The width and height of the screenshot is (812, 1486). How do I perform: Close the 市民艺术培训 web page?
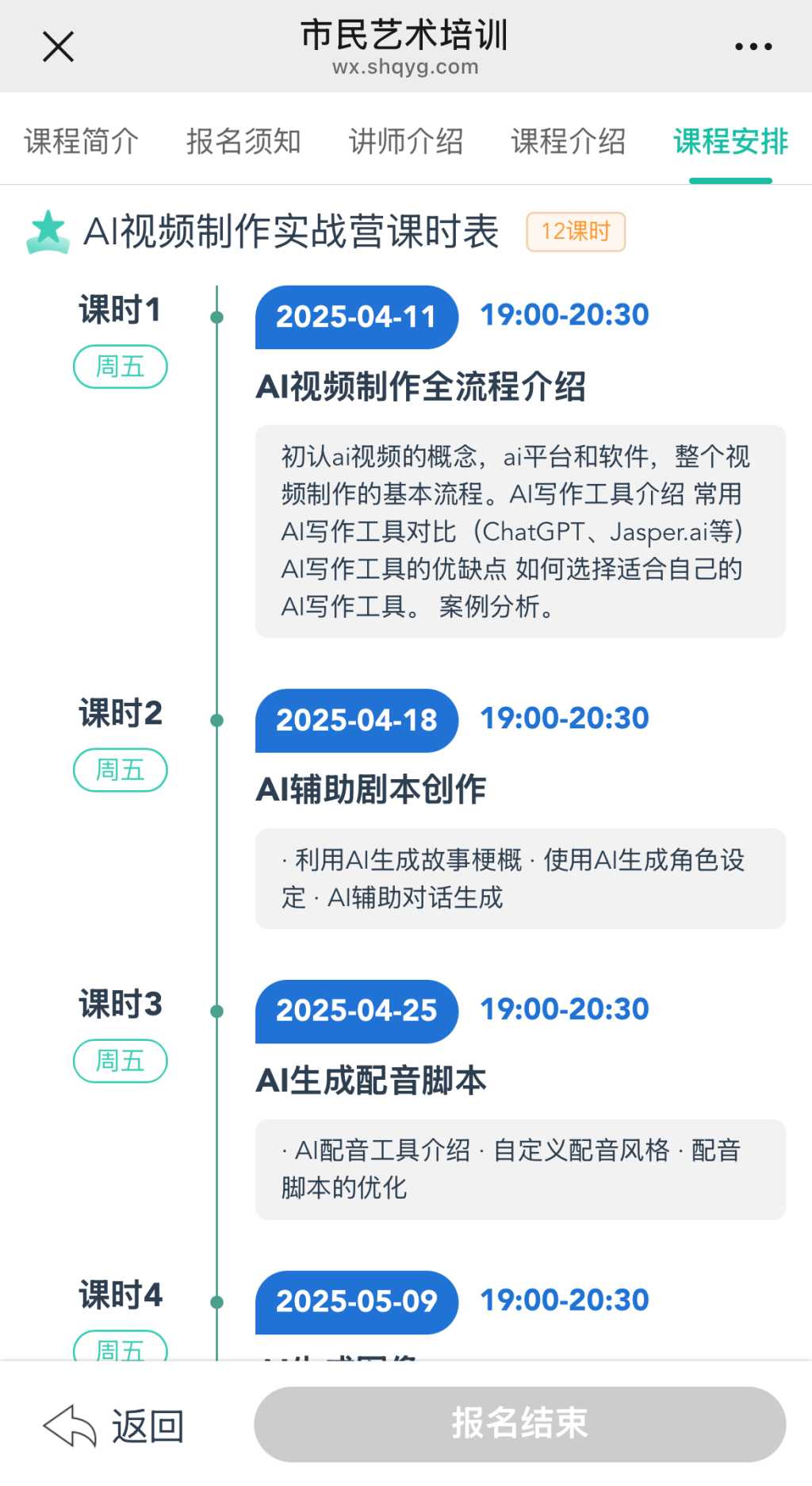coord(58,46)
